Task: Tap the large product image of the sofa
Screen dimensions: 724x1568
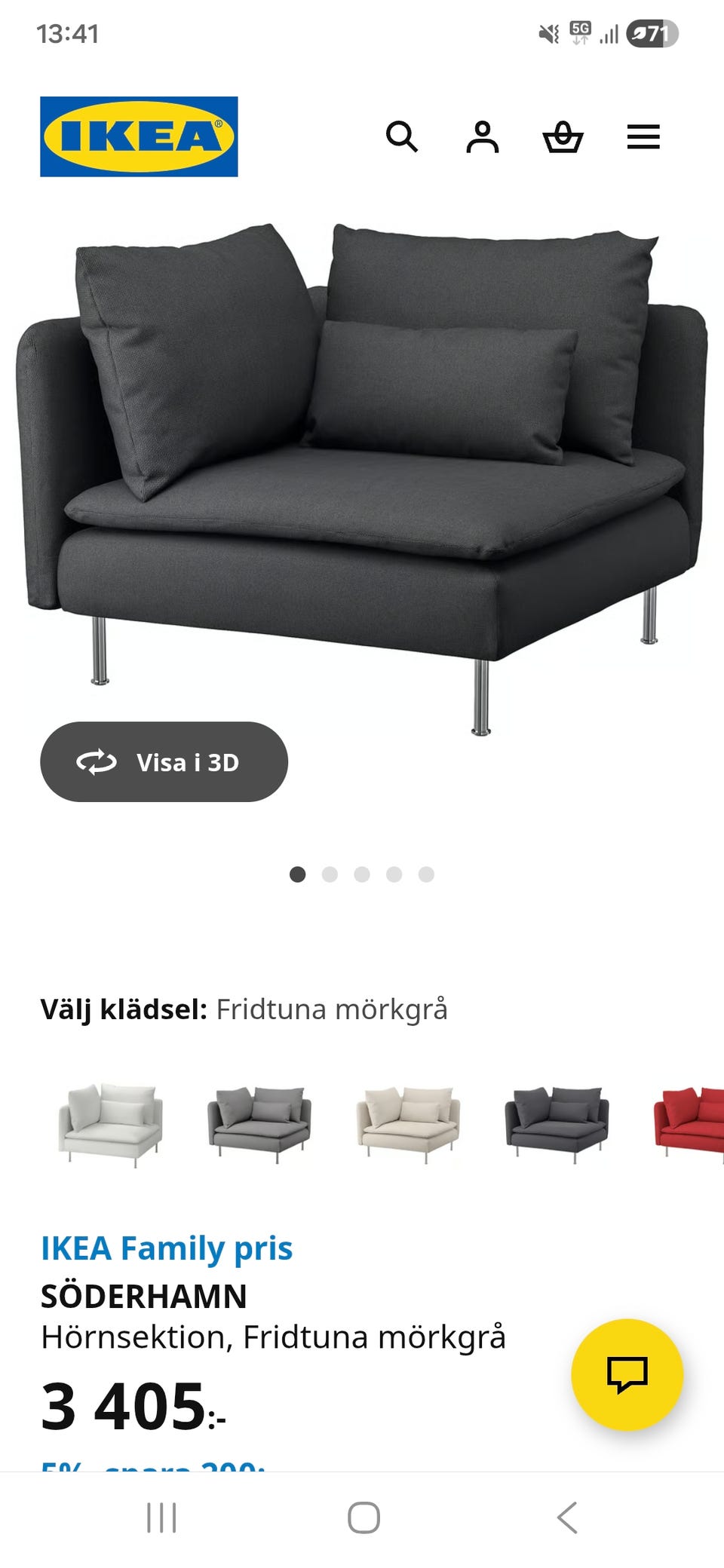Action: tap(362, 467)
